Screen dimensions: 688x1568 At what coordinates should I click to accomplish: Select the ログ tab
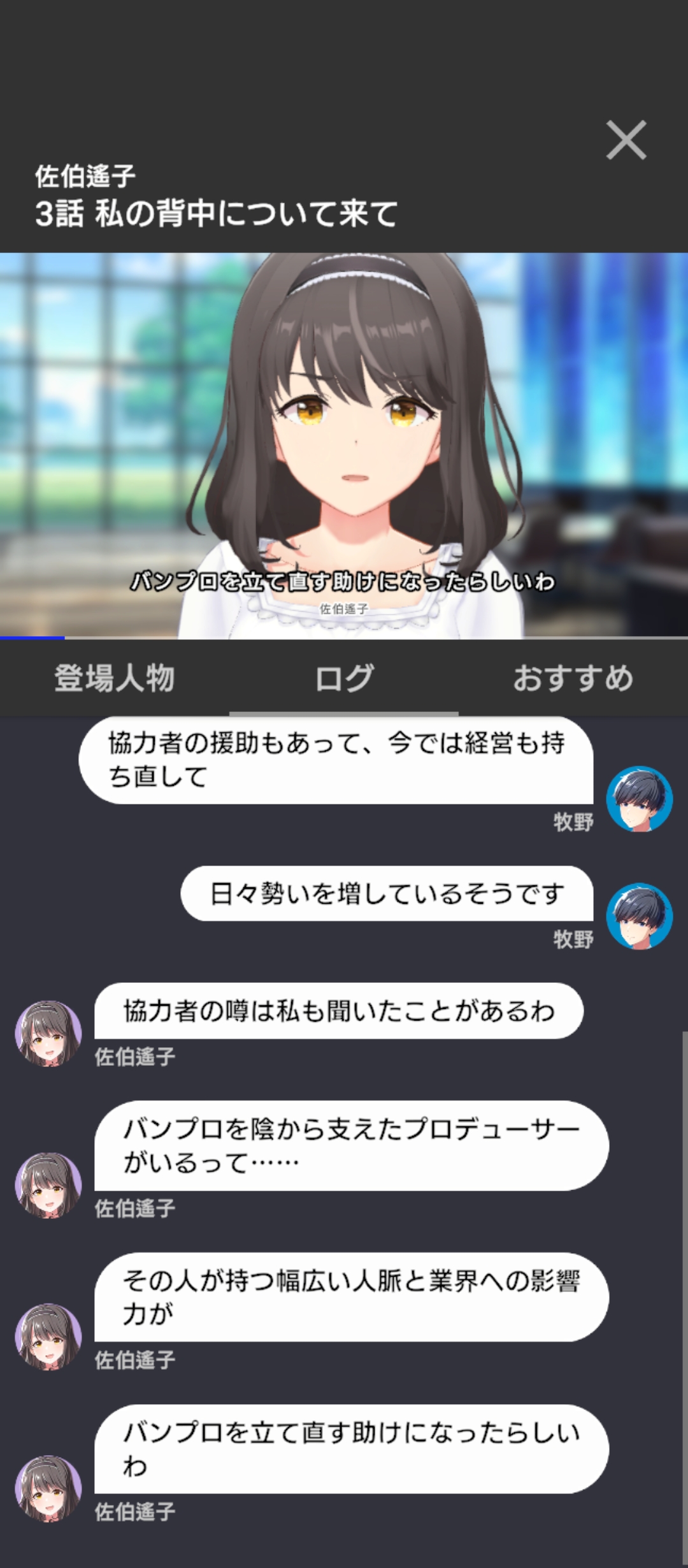point(344,678)
